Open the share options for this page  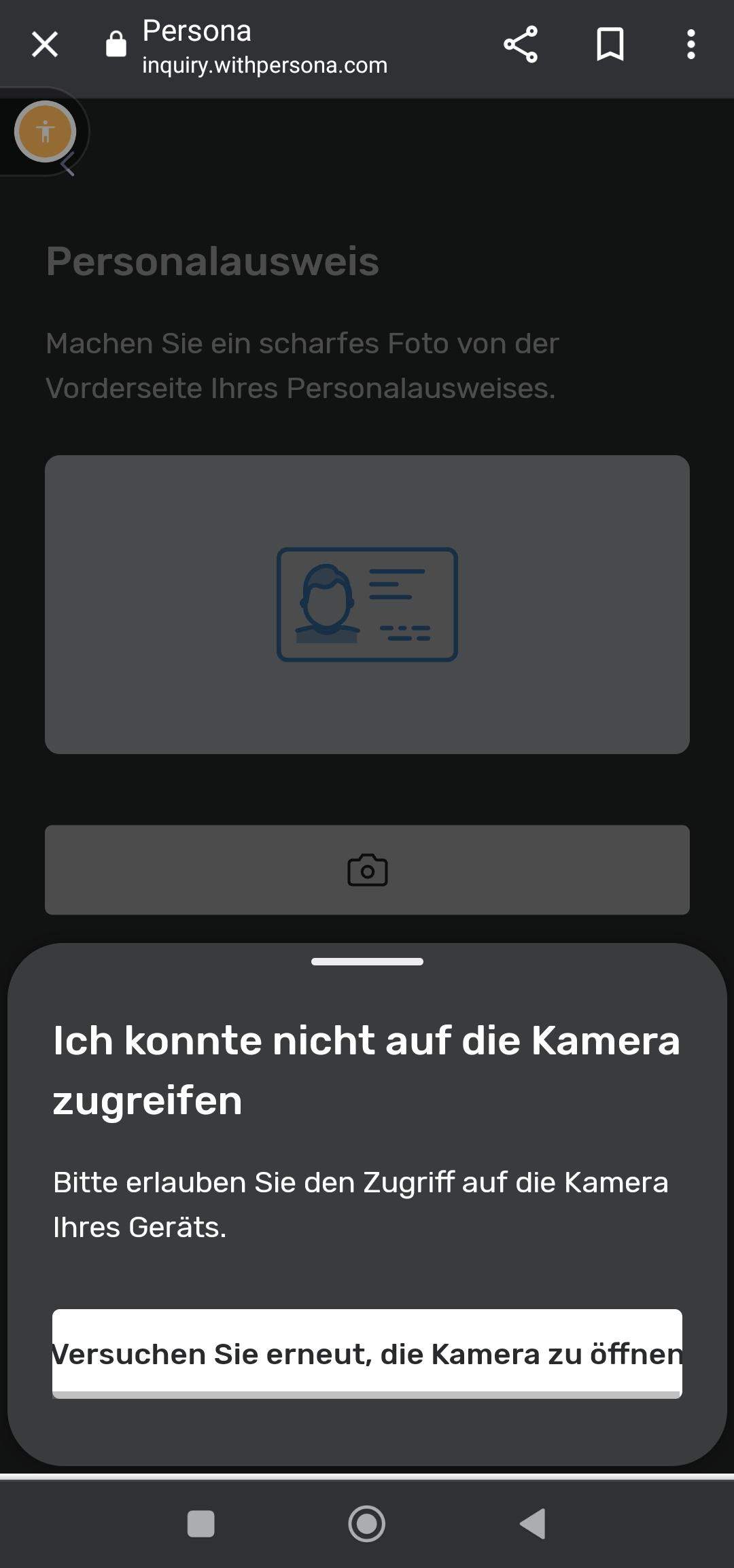tap(521, 44)
